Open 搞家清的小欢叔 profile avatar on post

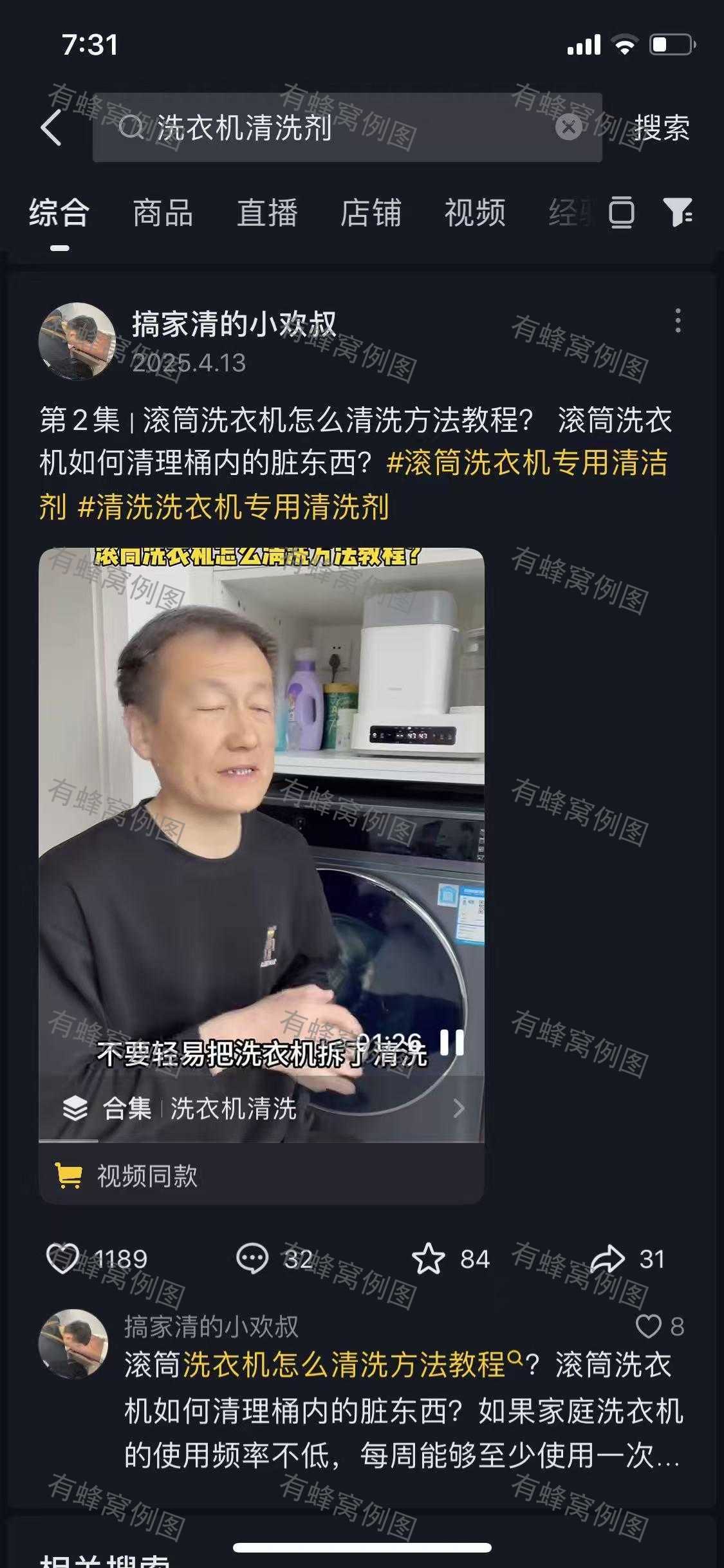[77, 341]
